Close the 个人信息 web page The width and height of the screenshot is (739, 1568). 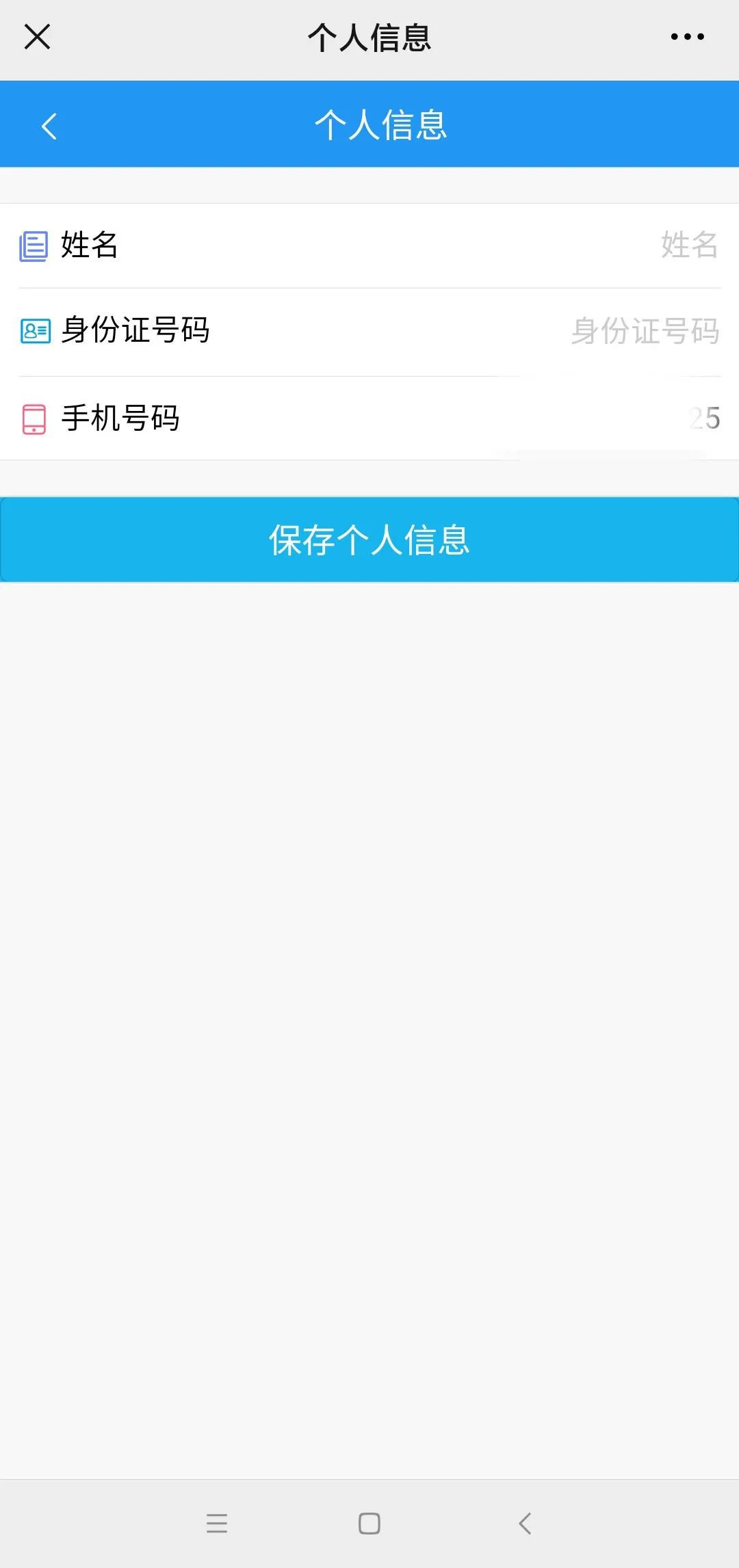click(37, 37)
